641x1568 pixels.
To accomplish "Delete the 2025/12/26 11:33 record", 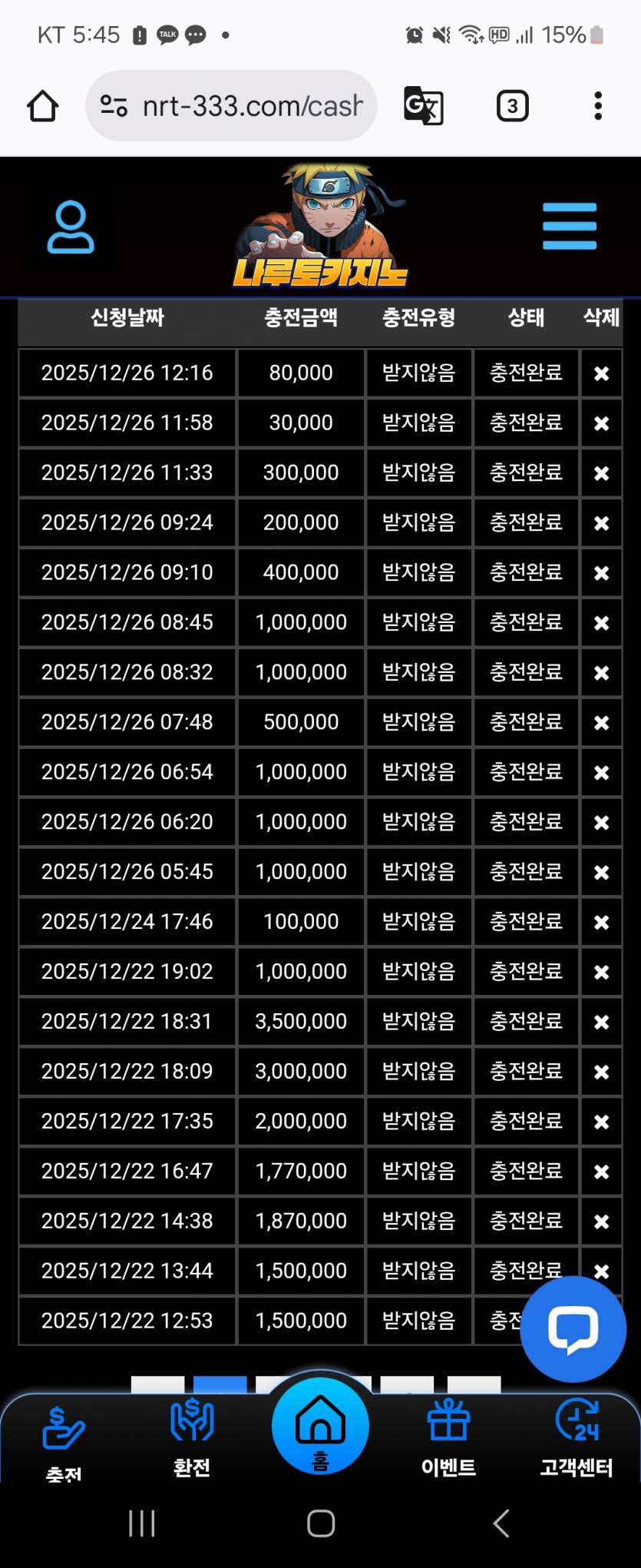I will coord(601,473).
